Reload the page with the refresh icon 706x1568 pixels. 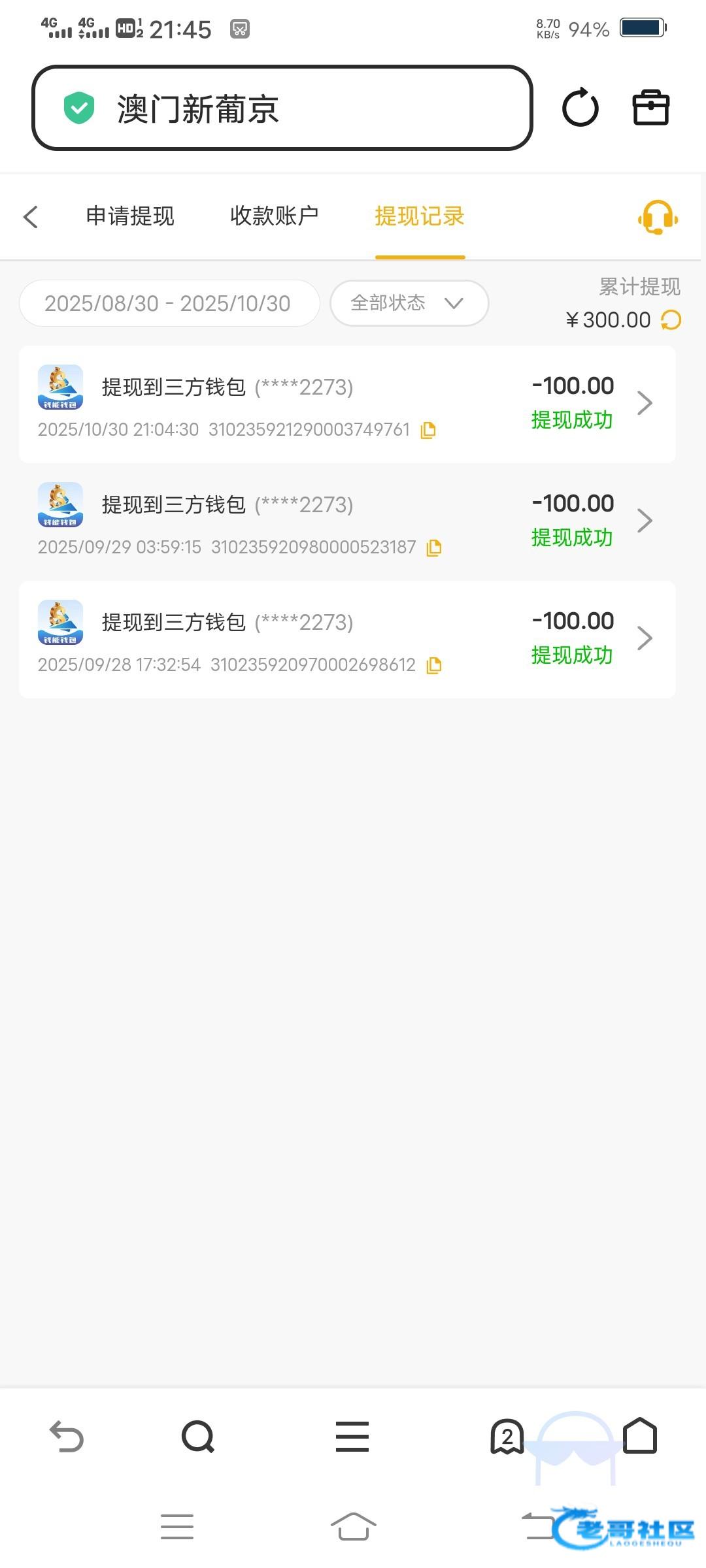(x=580, y=108)
